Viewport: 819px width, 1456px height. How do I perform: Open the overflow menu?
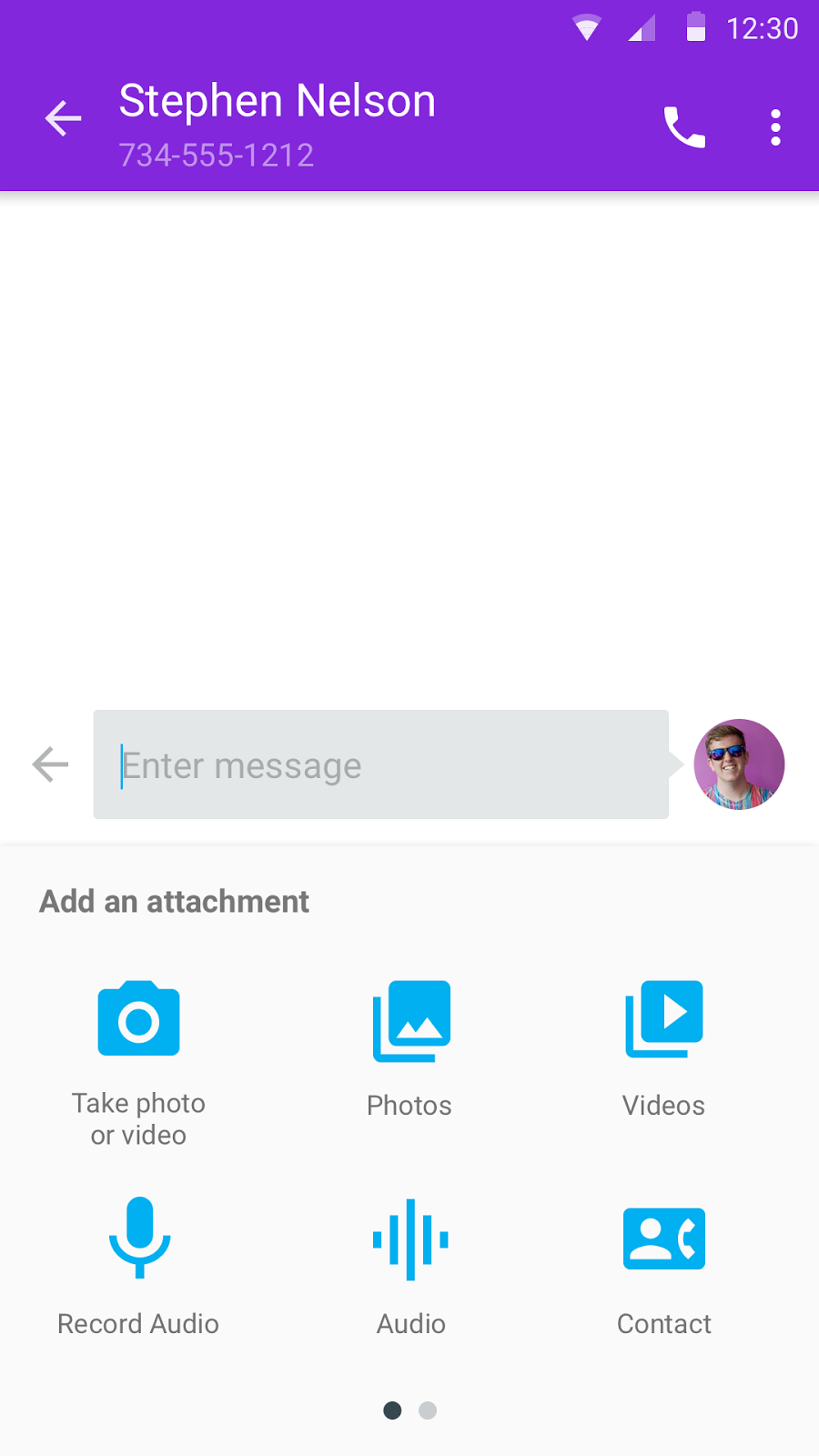click(775, 127)
